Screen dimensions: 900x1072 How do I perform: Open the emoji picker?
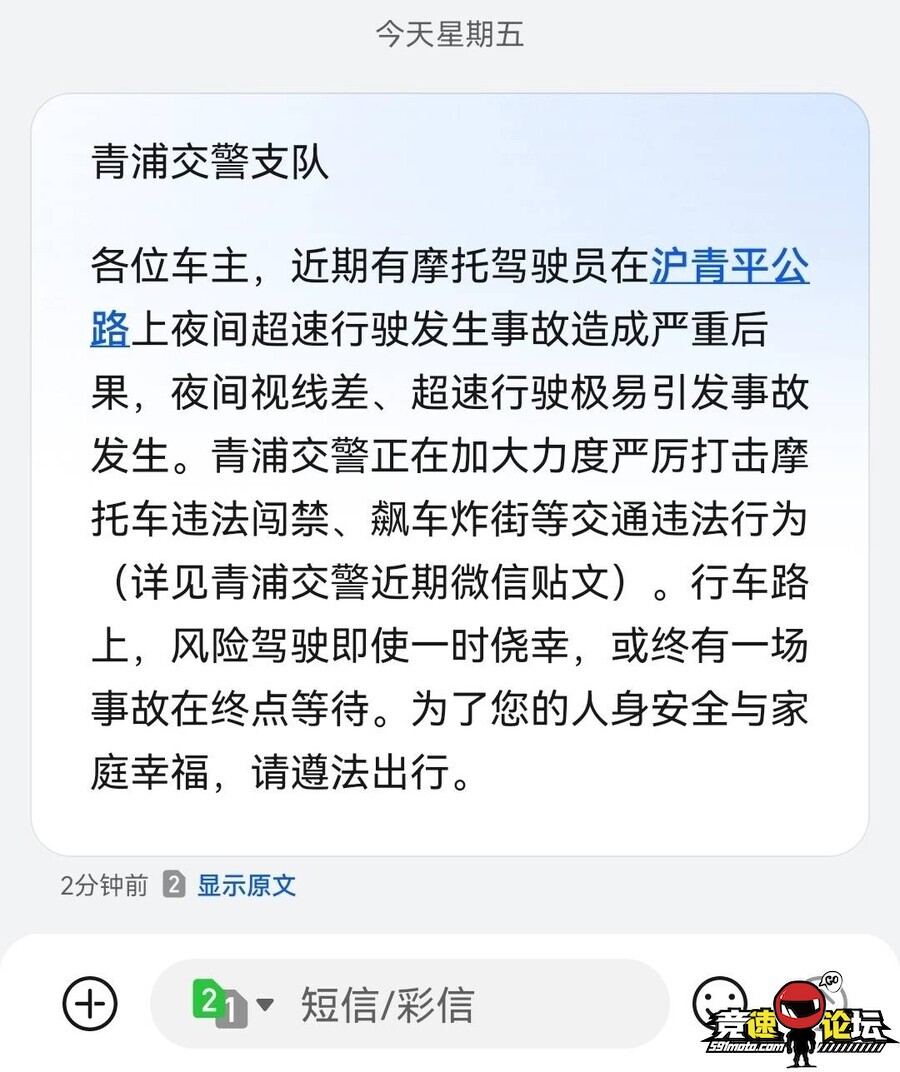click(x=720, y=1000)
